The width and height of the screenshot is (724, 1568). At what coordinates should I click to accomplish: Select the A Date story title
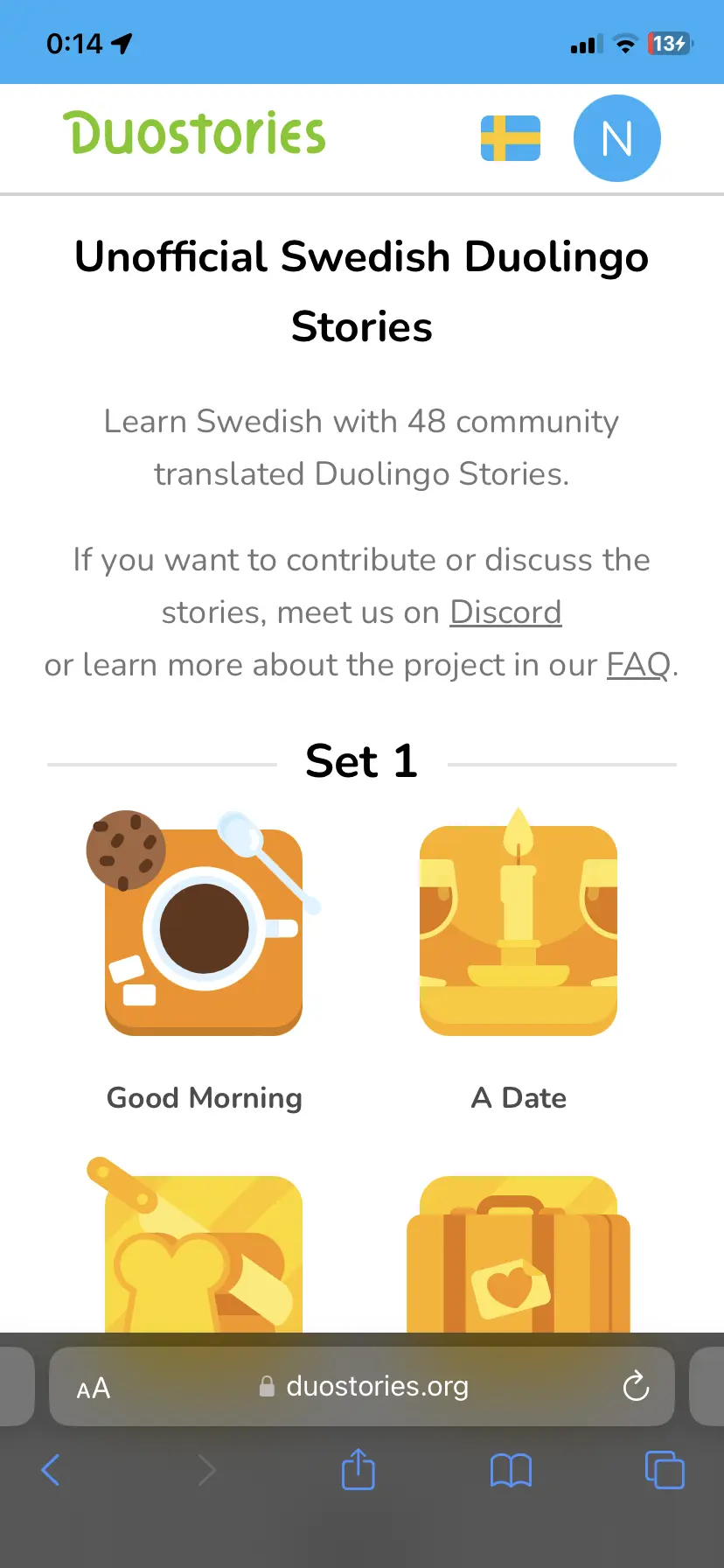coord(518,1097)
